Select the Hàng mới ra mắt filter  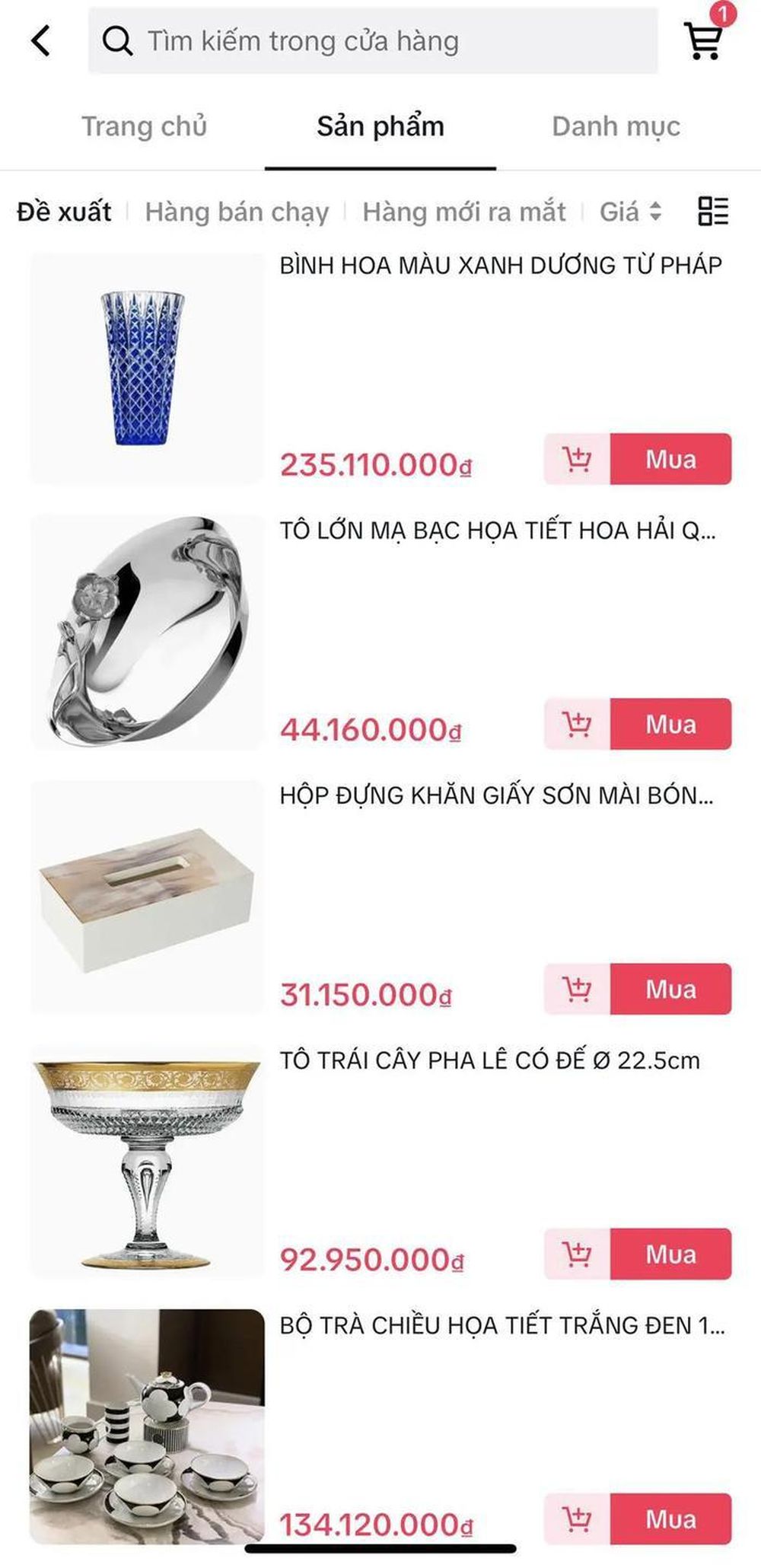click(463, 212)
